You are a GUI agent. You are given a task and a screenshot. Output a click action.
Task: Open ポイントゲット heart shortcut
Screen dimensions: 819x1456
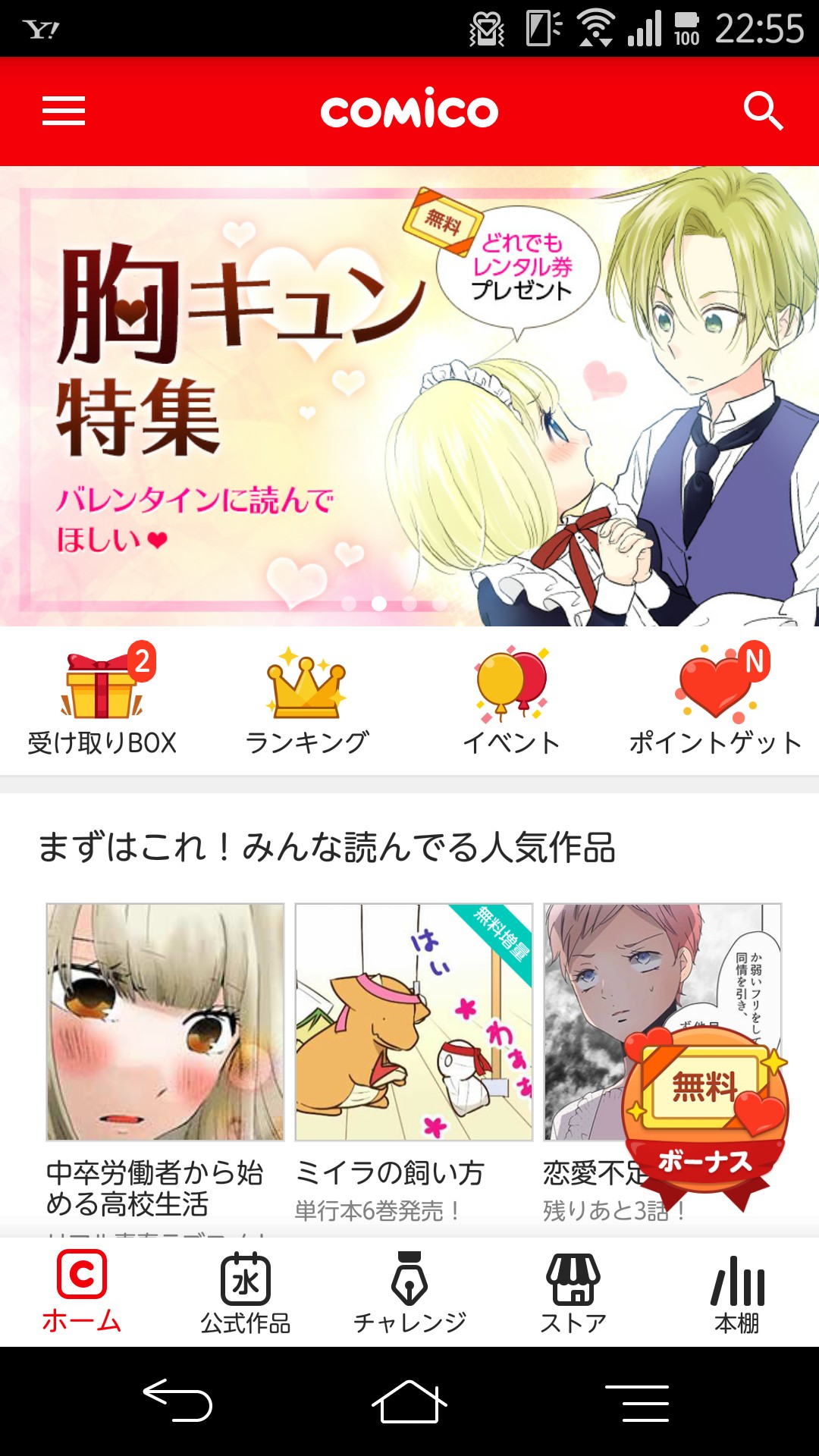pos(716,699)
